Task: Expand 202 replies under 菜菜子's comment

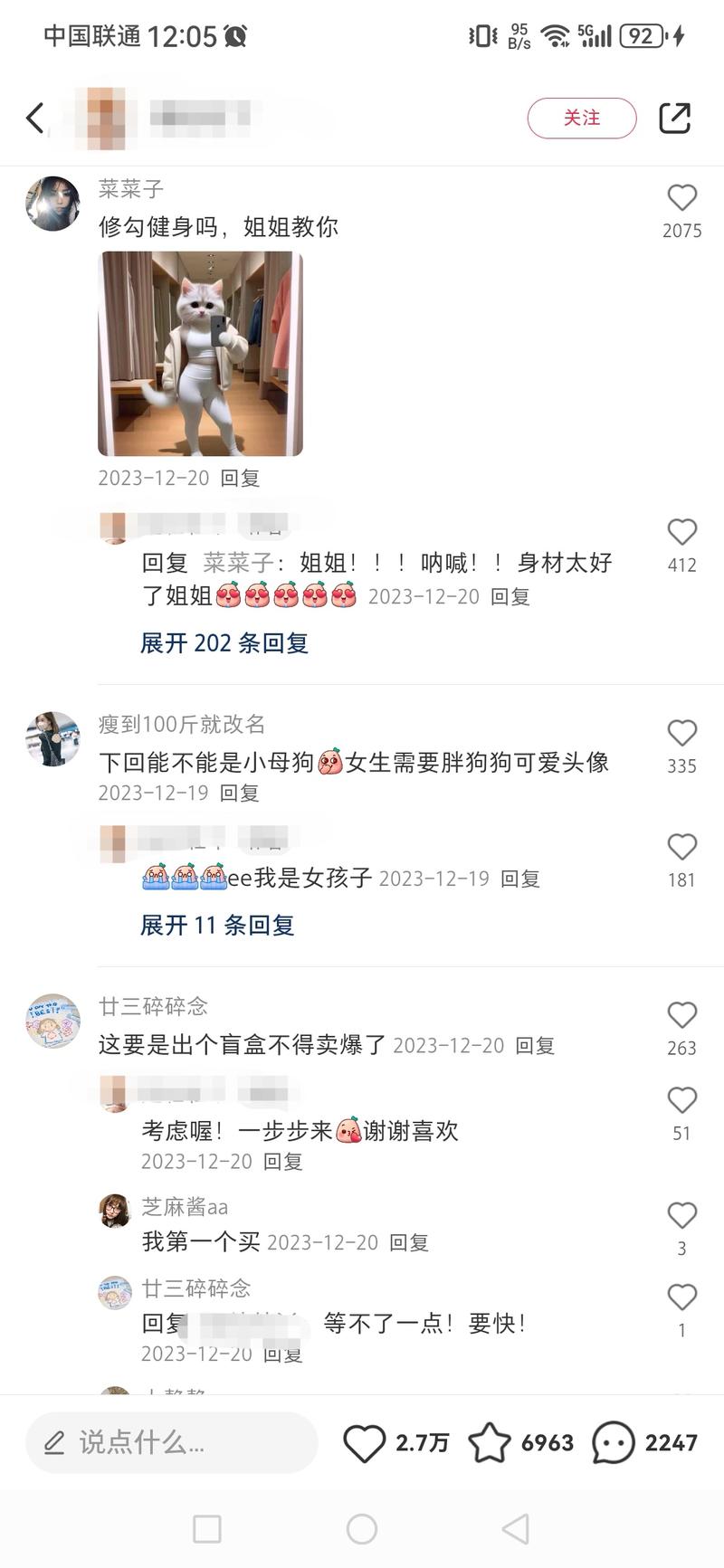Action: coord(224,643)
